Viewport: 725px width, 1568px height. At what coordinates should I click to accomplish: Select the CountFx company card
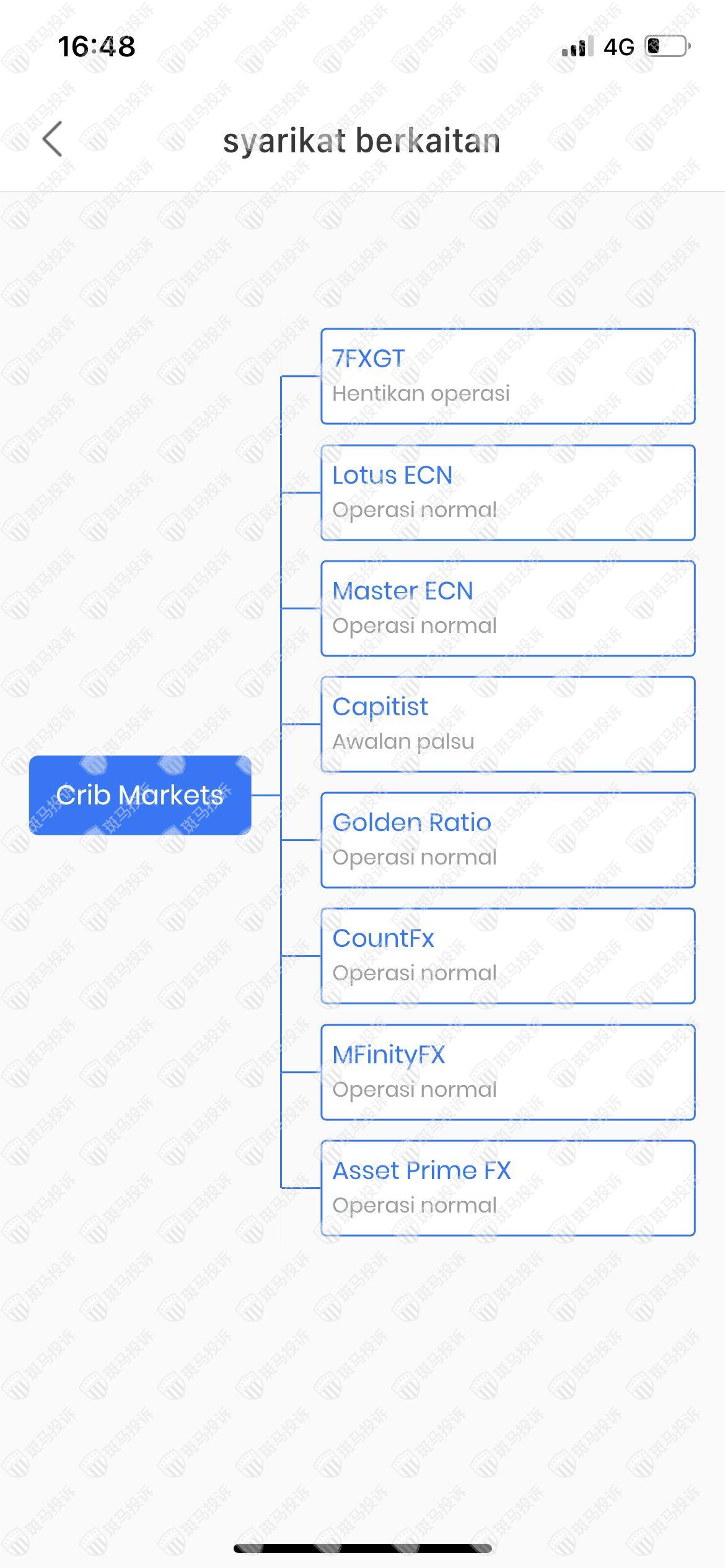tap(507, 956)
